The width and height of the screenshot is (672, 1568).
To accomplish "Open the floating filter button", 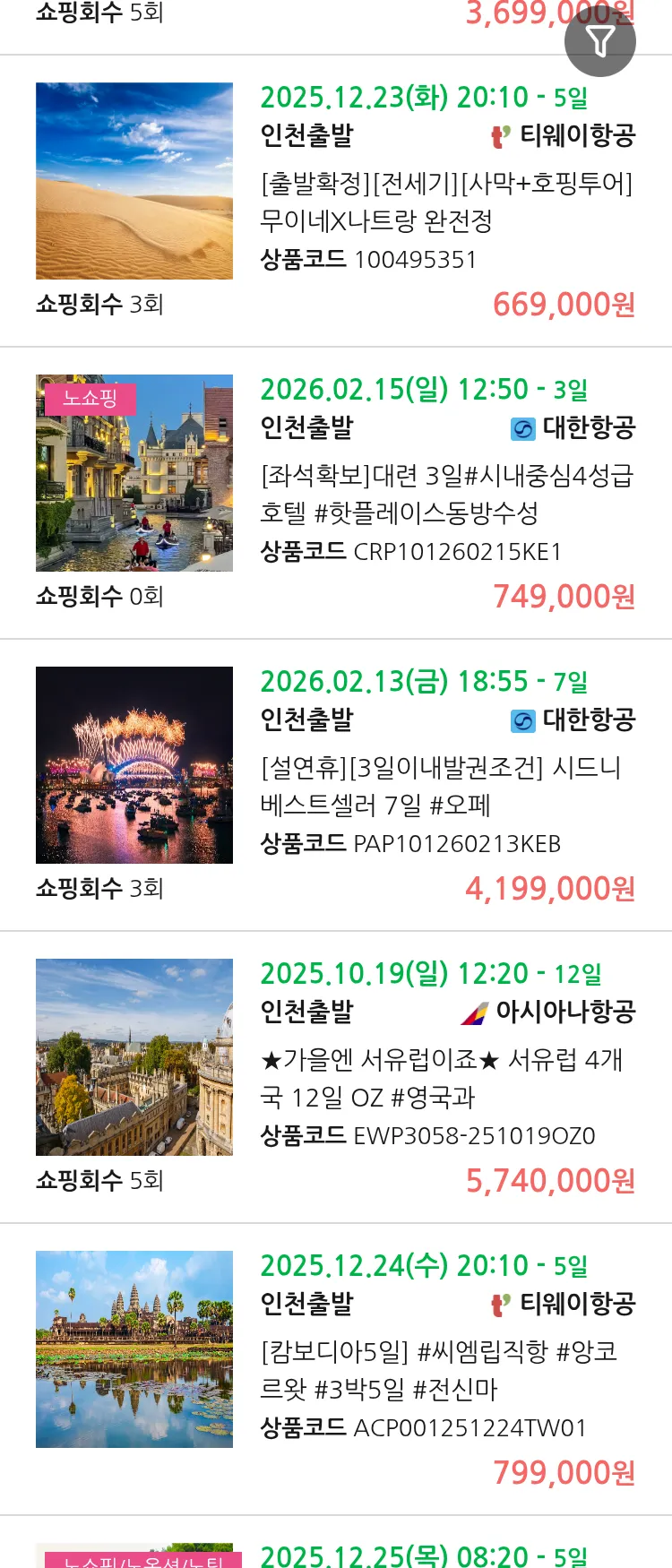I will (x=599, y=41).
